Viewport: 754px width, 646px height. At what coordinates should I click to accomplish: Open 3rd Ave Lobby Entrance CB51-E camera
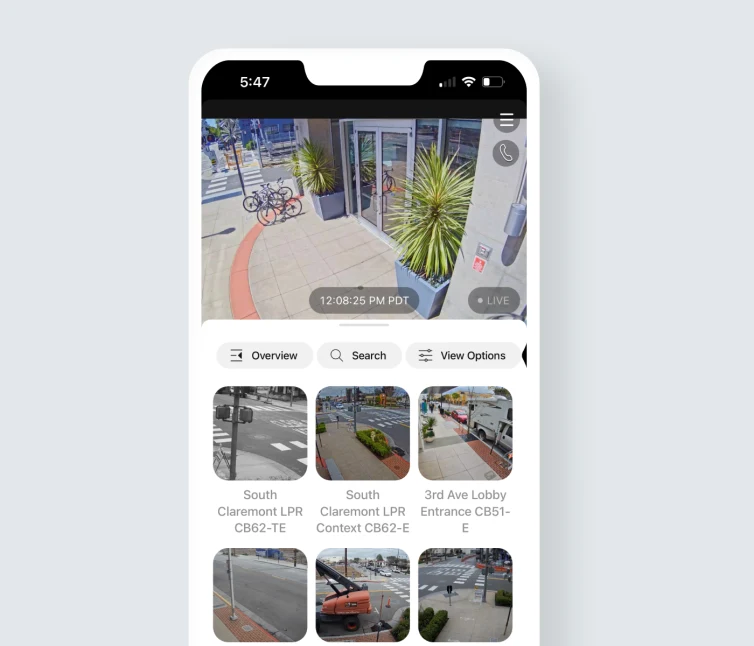pos(465,433)
